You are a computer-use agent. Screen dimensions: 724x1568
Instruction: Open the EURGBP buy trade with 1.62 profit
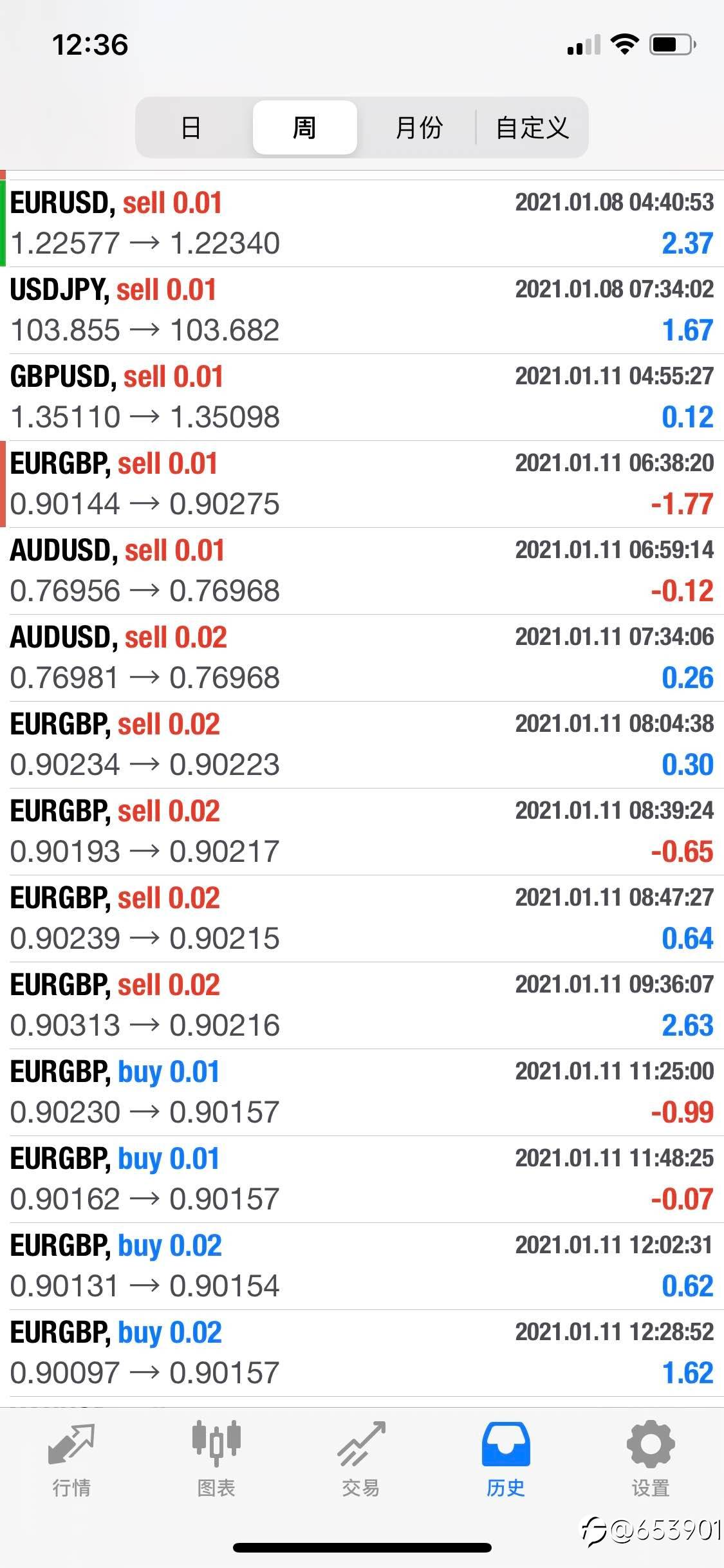pyautogui.click(x=362, y=1353)
